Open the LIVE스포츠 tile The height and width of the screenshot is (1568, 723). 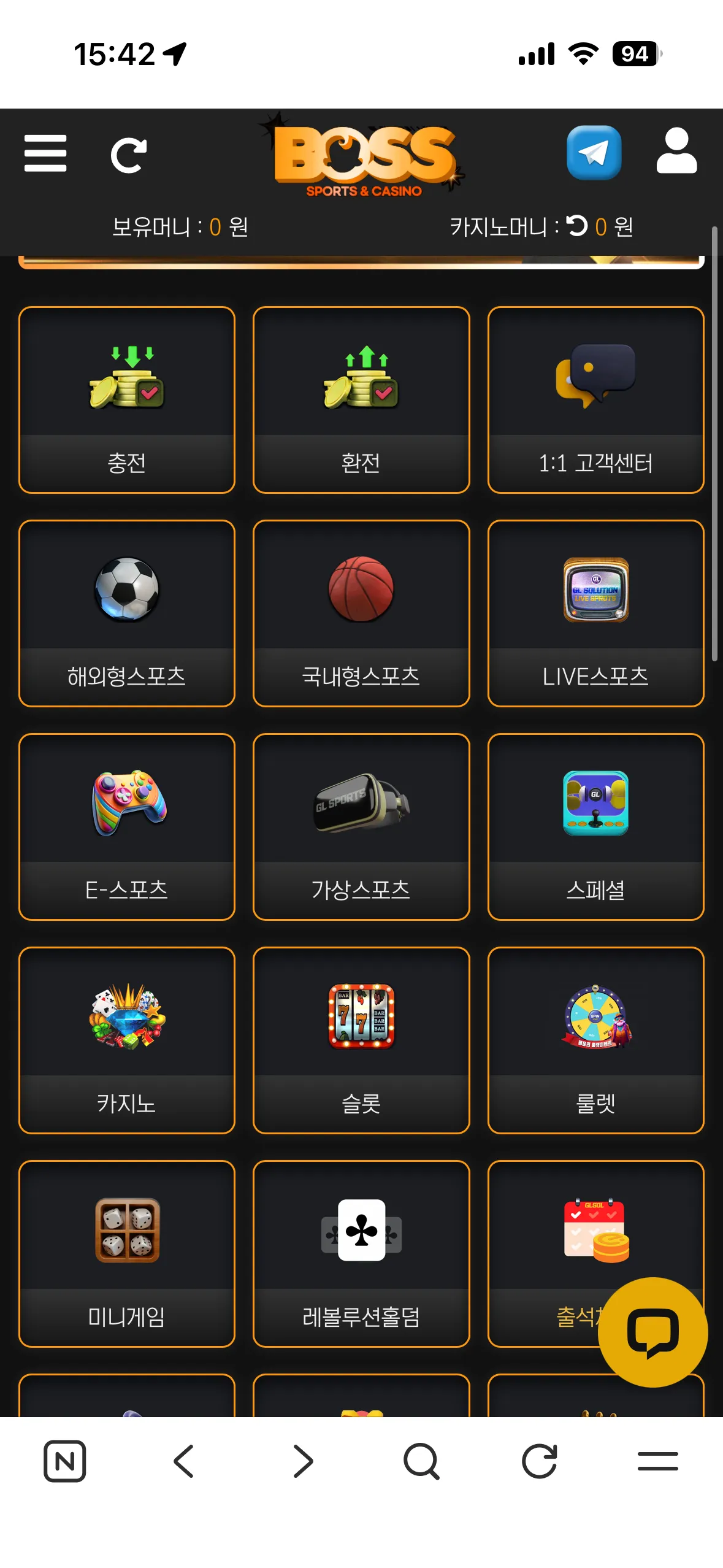pos(595,613)
